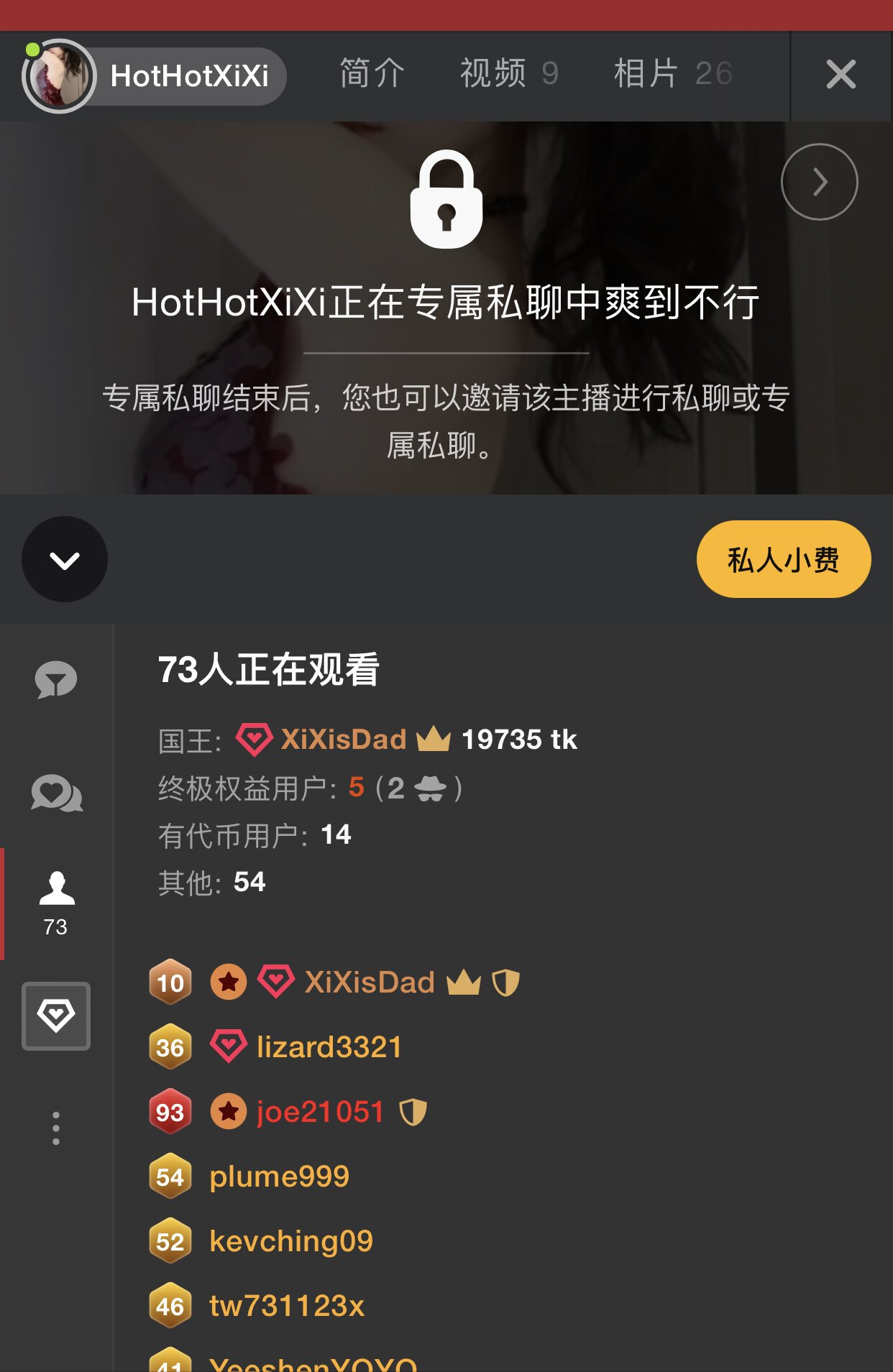
Task: Open viewer kevching09's profile
Action: point(290,1241)
